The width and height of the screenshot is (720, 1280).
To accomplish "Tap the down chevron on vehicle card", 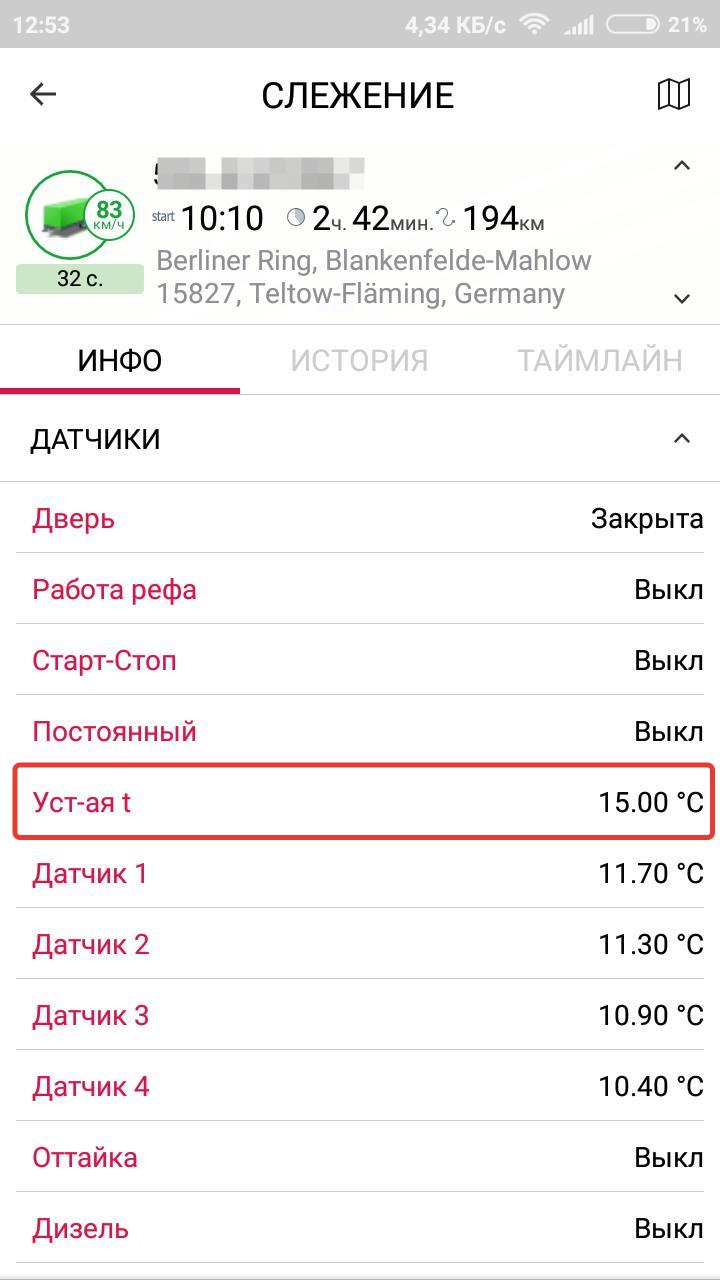I will click(x=682, y=298).
